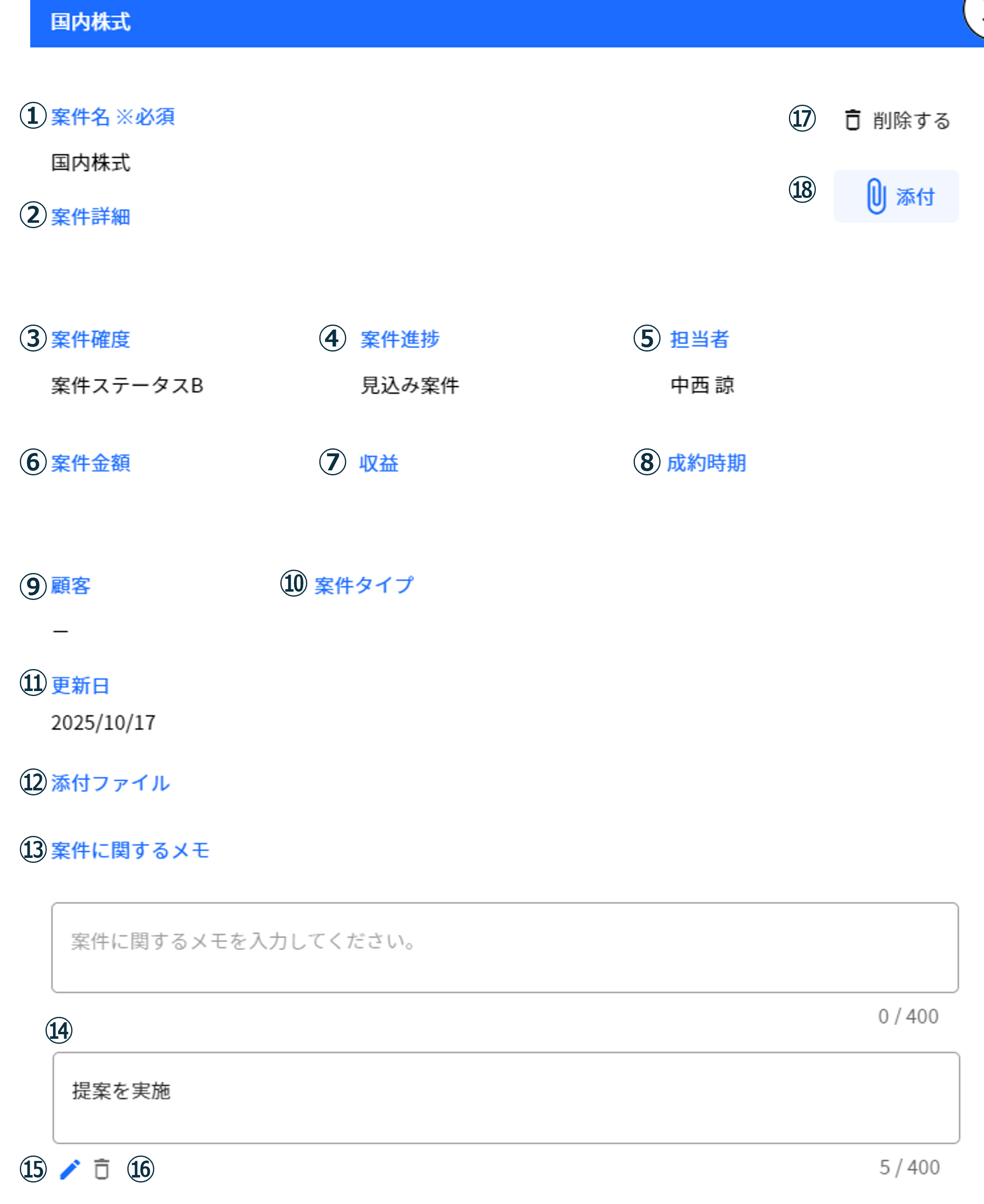The image size is (984, 1204).
Task: Click the dash under 顧客 to set customer
Action: click(61, 631)
